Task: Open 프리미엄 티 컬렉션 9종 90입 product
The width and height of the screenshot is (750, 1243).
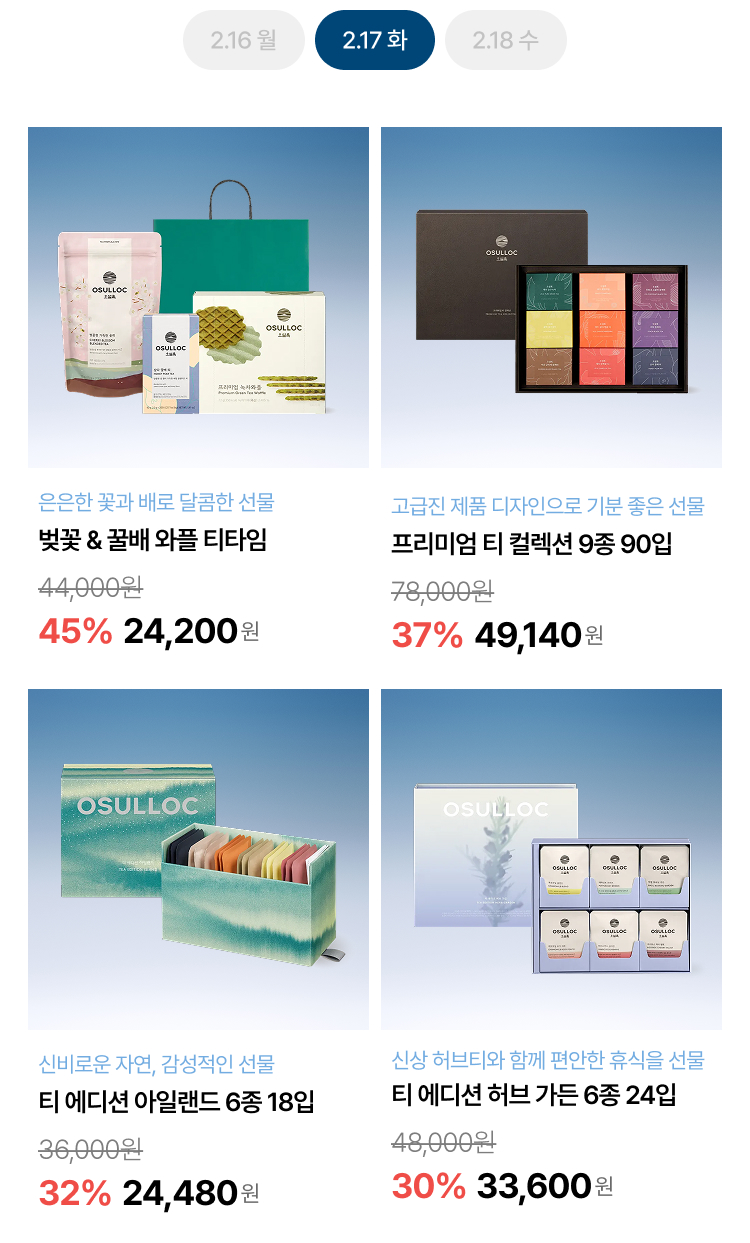Action: click(551, 298)
